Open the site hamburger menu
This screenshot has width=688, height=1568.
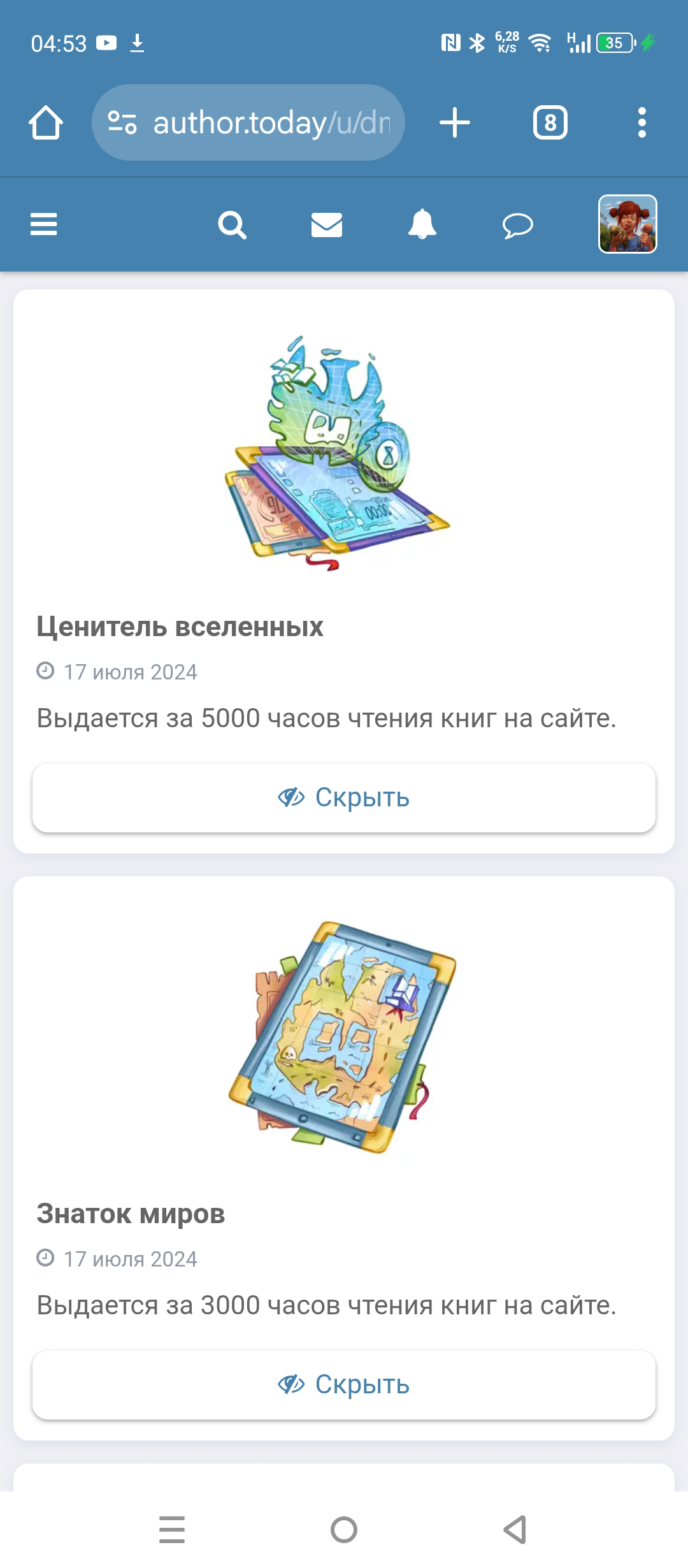click(44, 224)
